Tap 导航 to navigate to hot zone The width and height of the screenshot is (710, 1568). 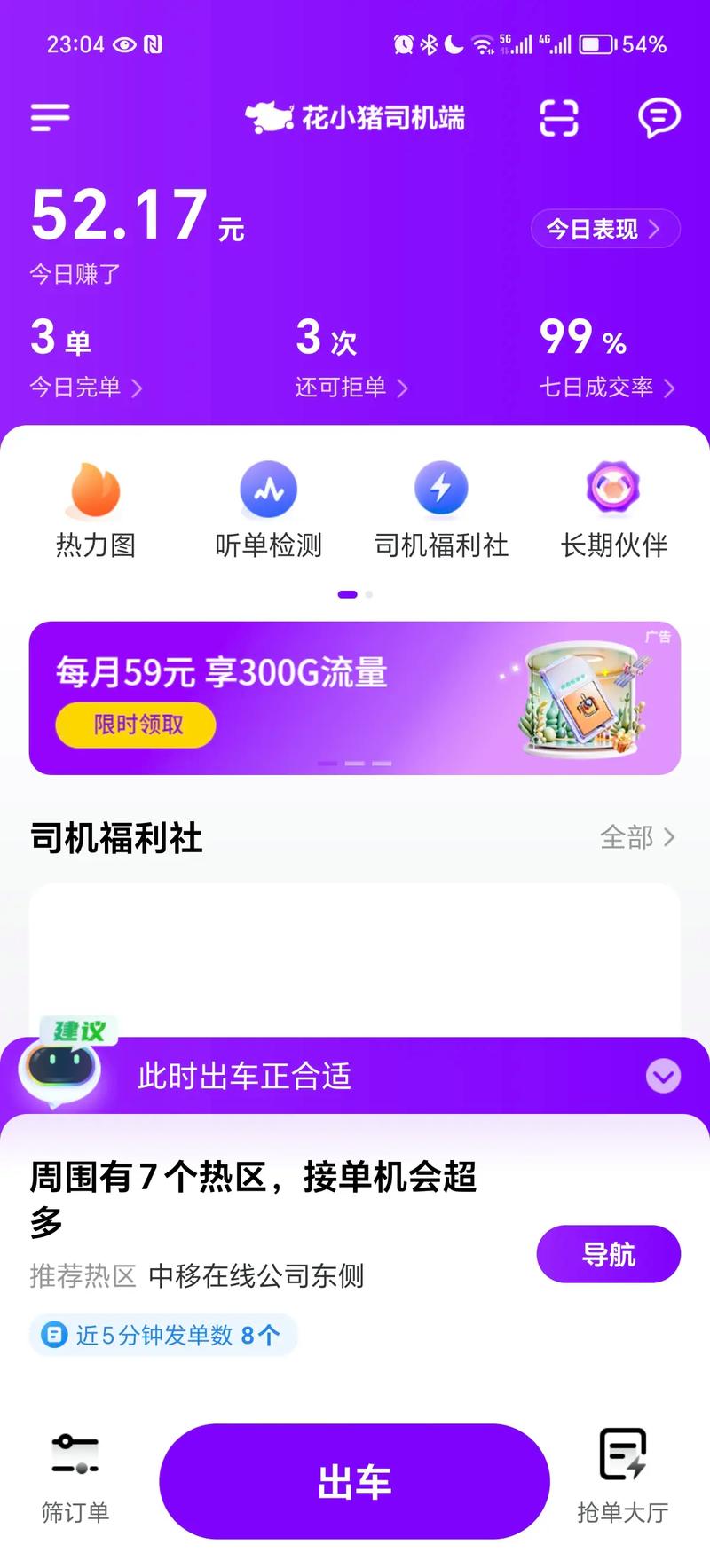[x=608, y=1253]
